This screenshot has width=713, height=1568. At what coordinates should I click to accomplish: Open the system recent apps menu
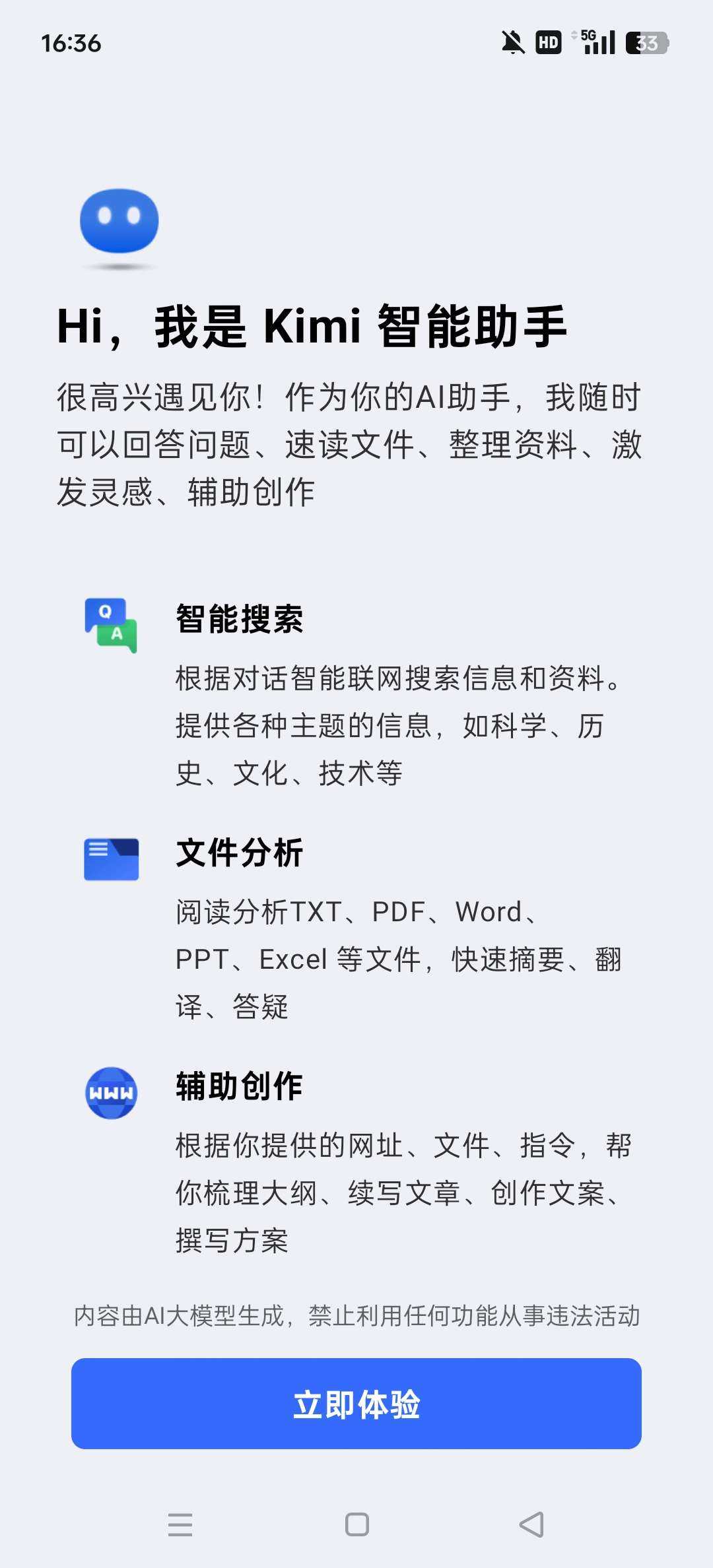(180, 1524)
